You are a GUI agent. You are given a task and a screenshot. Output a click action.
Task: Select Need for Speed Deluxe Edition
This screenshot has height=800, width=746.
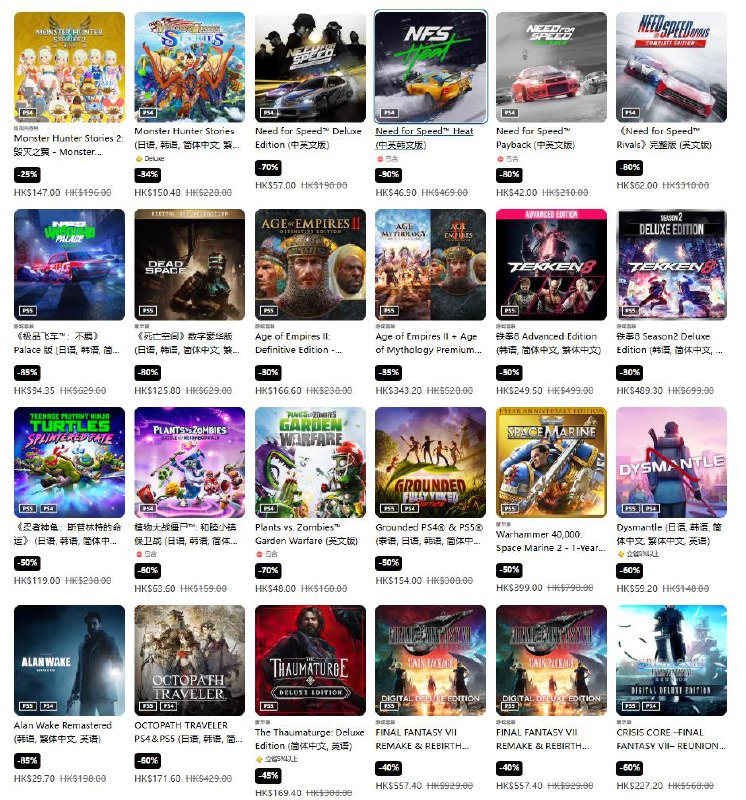[309, 67]
